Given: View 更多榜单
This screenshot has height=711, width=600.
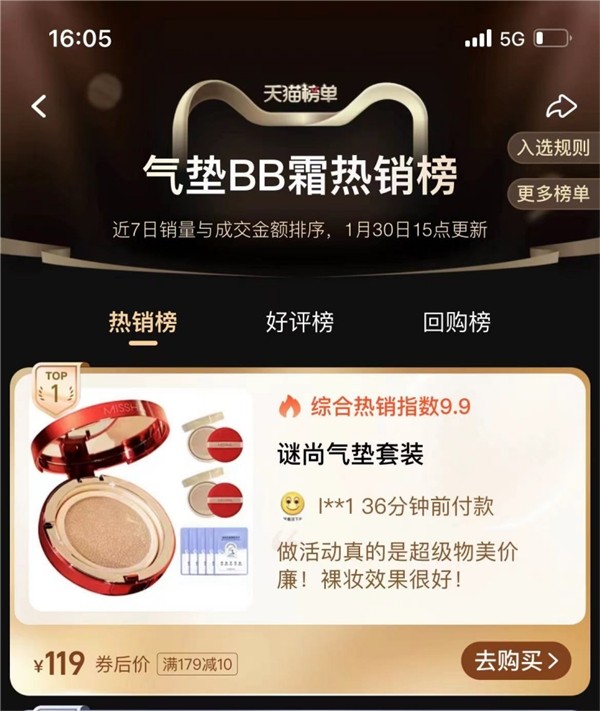Looking at the screenshot, I should click(553, 193).
